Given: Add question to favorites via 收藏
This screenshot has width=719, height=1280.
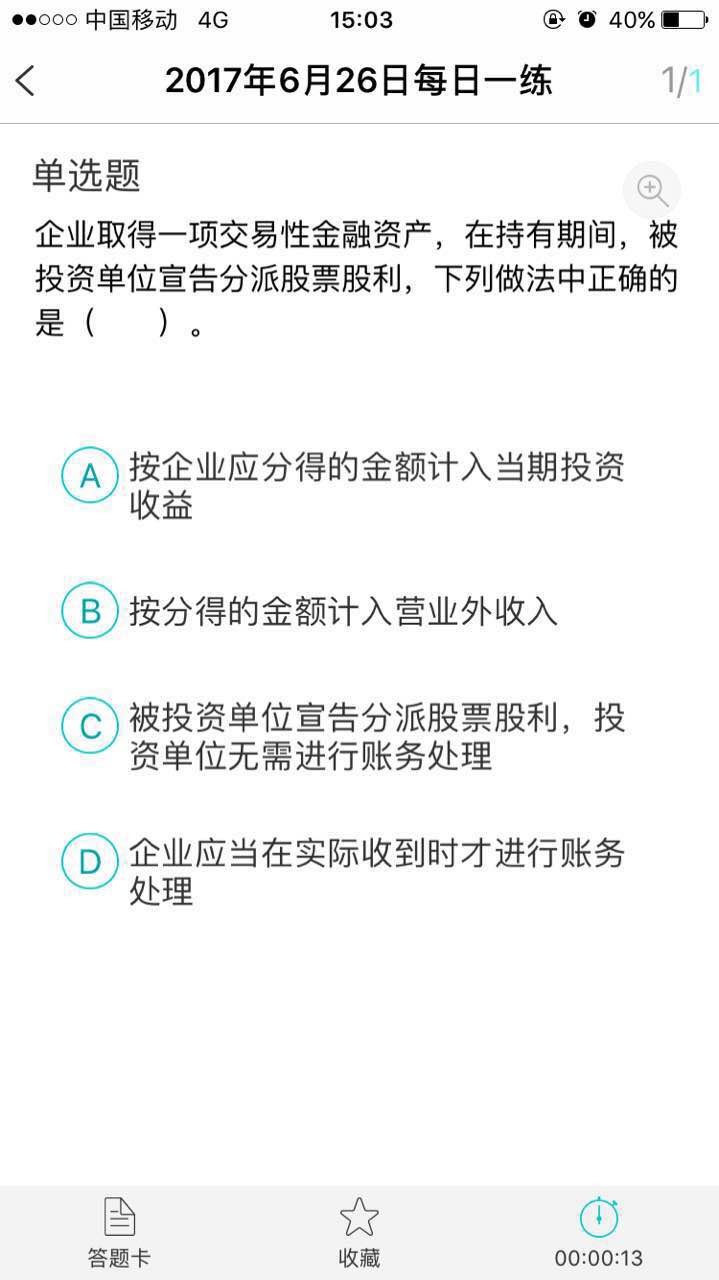Looking at the screenshot, I should pyautogui.click(x=359, y=1232).
